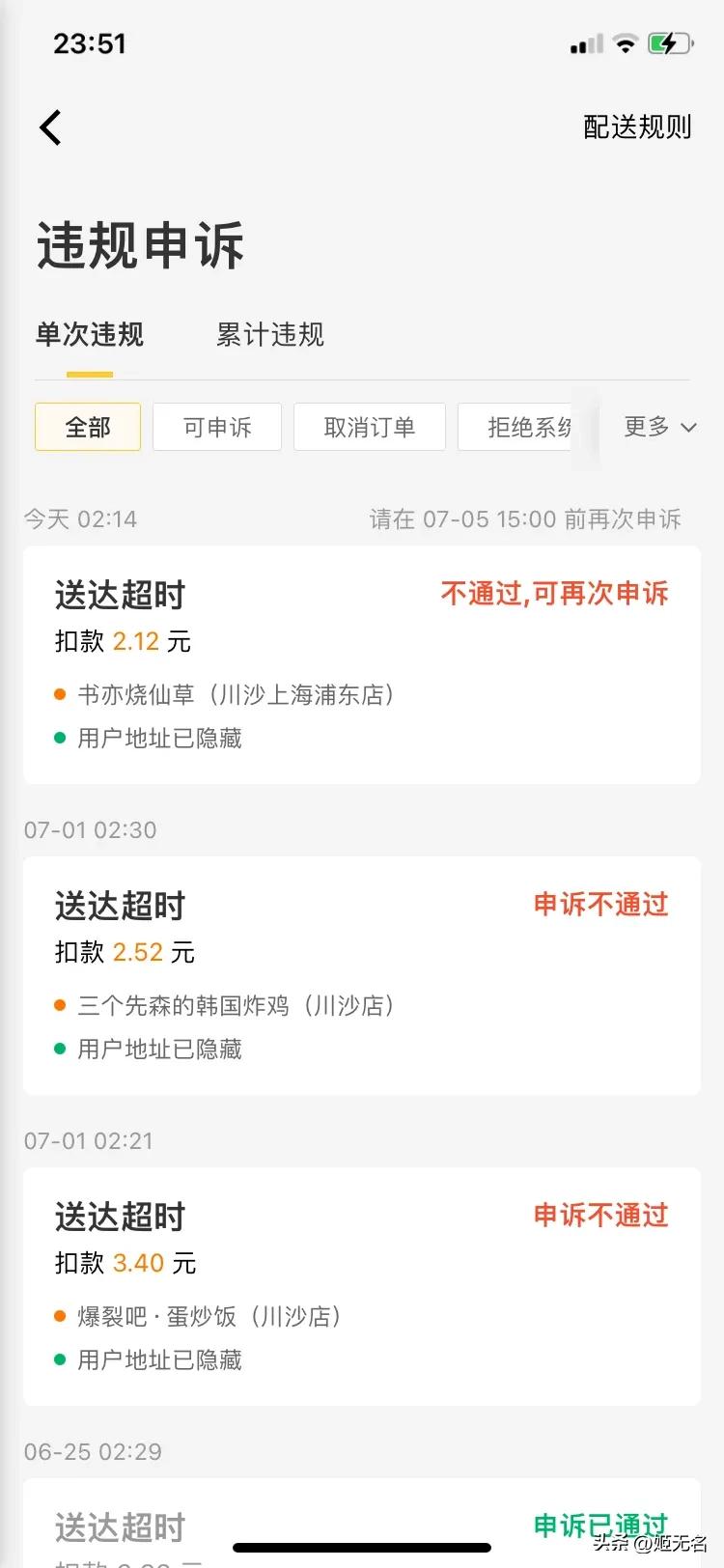
Task: Switch to the 累计违规 tab
Action: pos(270,335)
